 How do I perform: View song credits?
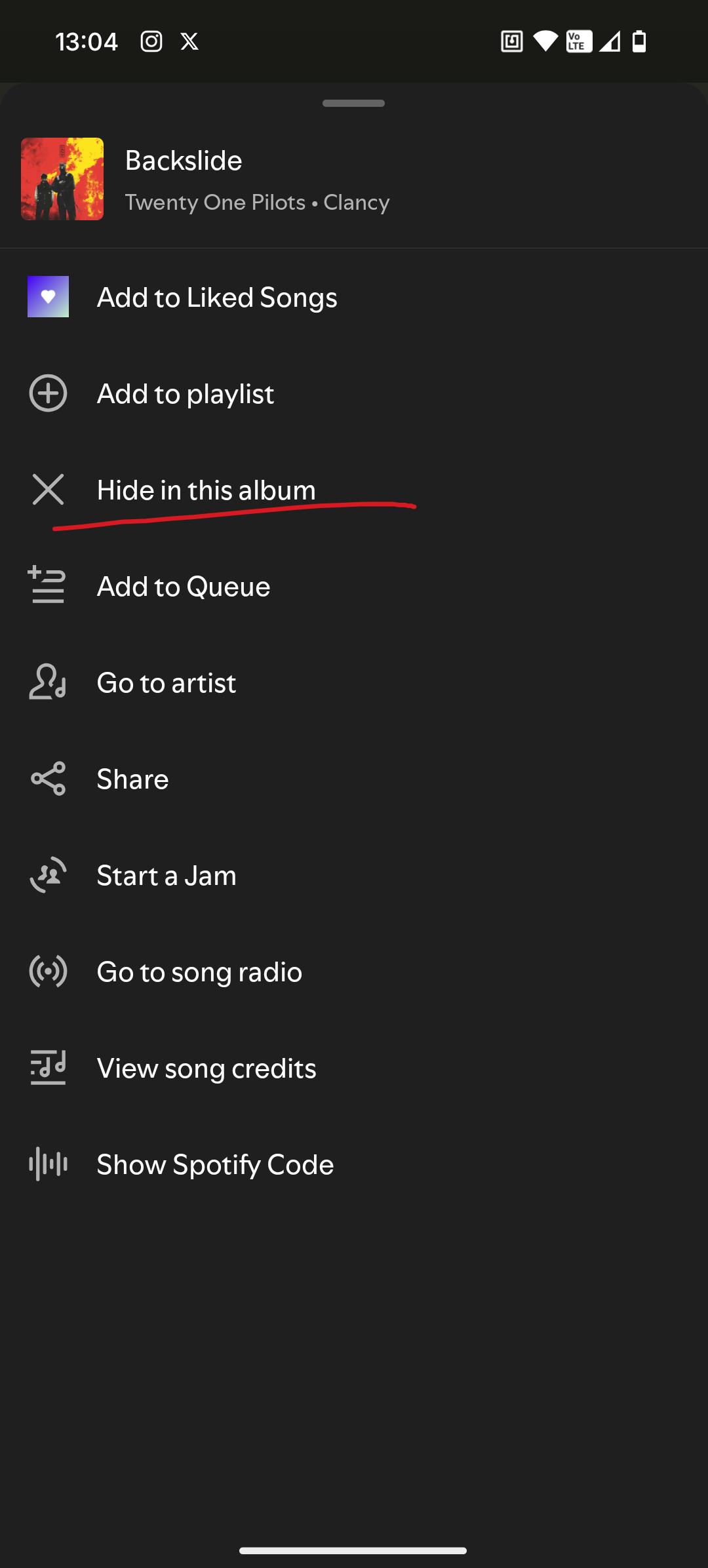(x=354, y=1068)
